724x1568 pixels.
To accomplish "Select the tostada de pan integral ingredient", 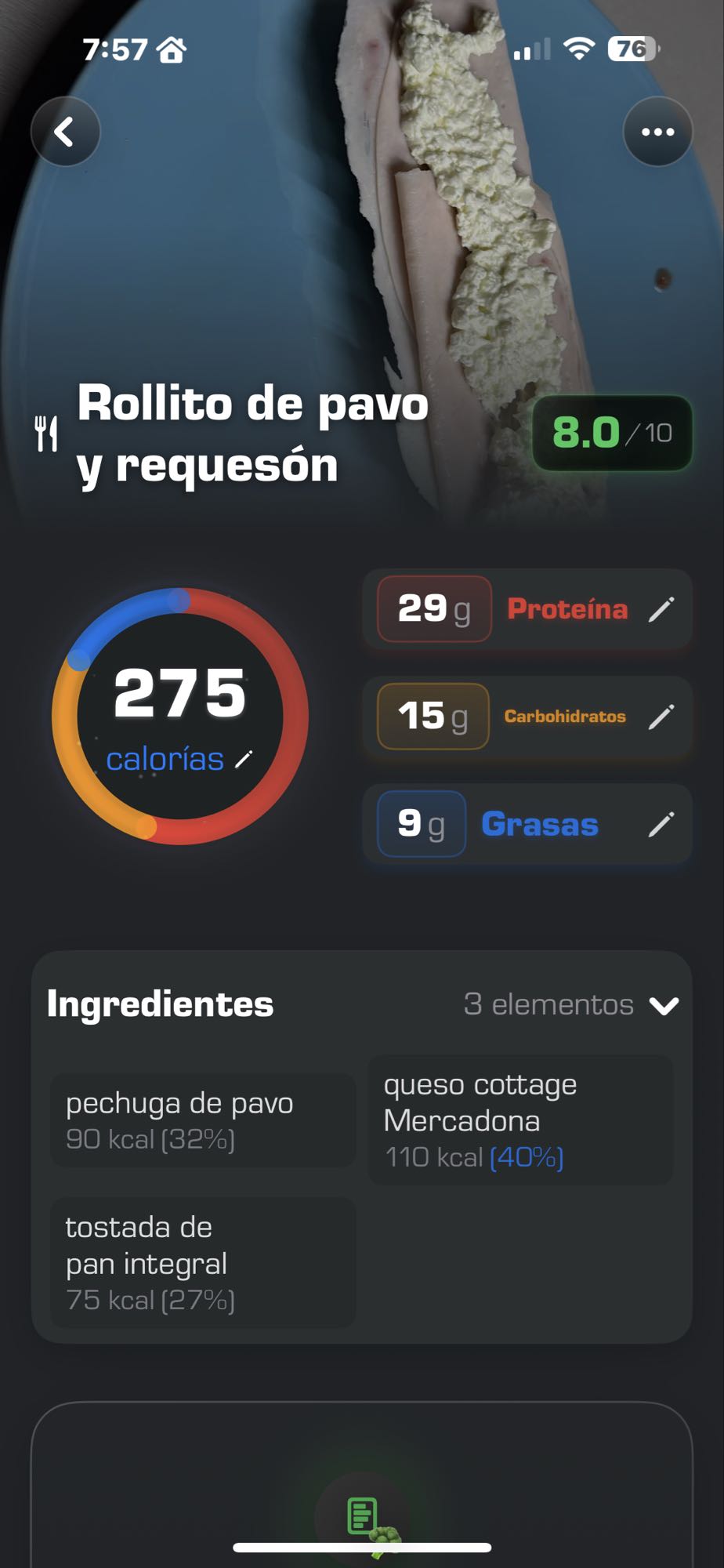I will (x=202, y=1262).
